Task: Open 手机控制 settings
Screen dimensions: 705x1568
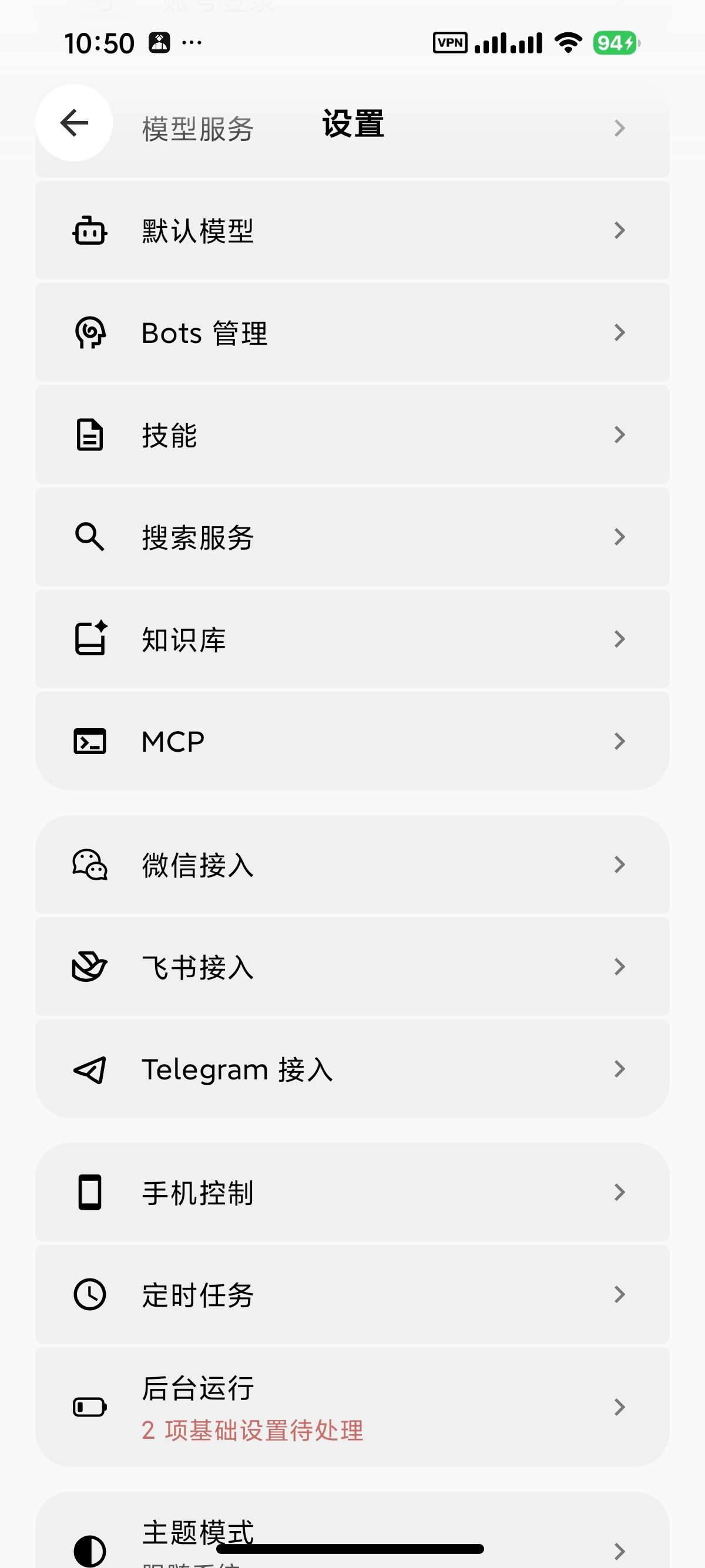Action: click(352, 1192)
